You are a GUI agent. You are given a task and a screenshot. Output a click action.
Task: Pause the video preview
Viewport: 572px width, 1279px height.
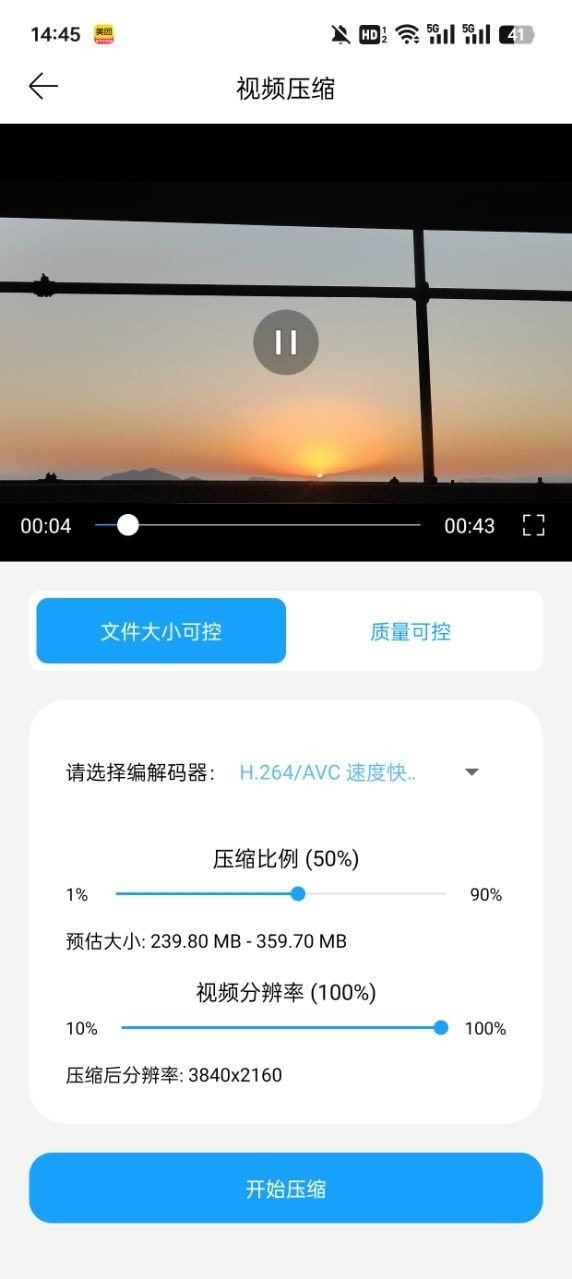point(286,342)
